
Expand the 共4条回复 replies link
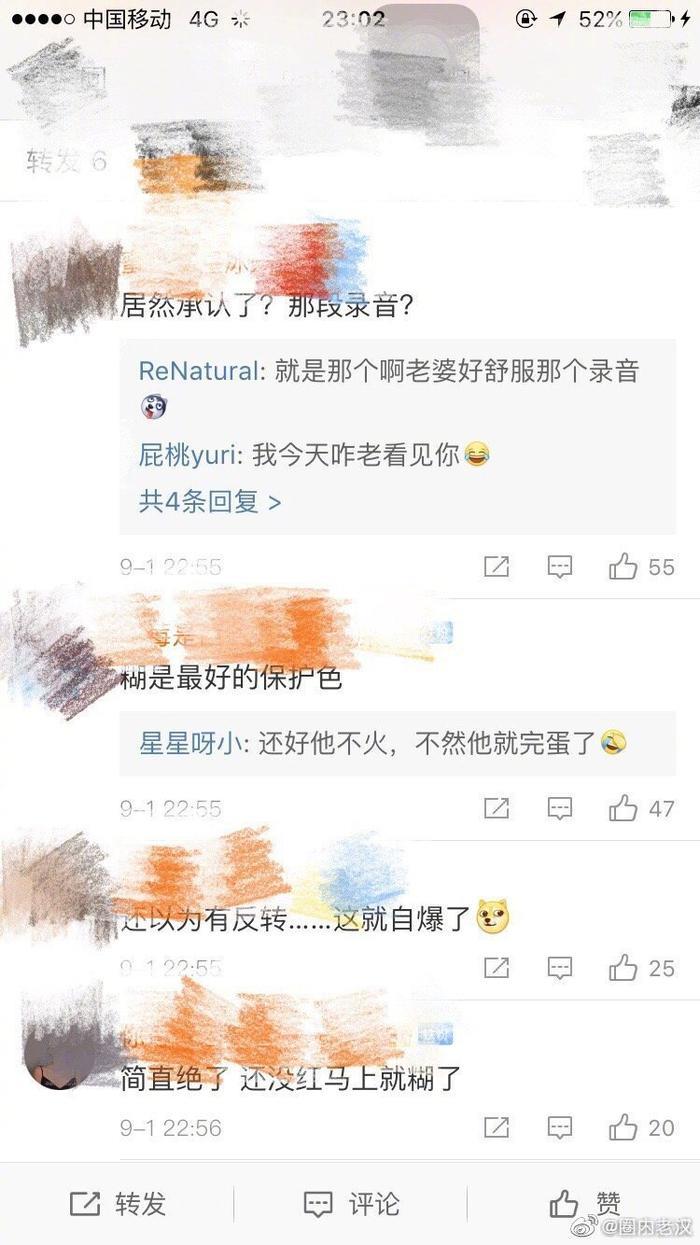(x=210, y=501)
